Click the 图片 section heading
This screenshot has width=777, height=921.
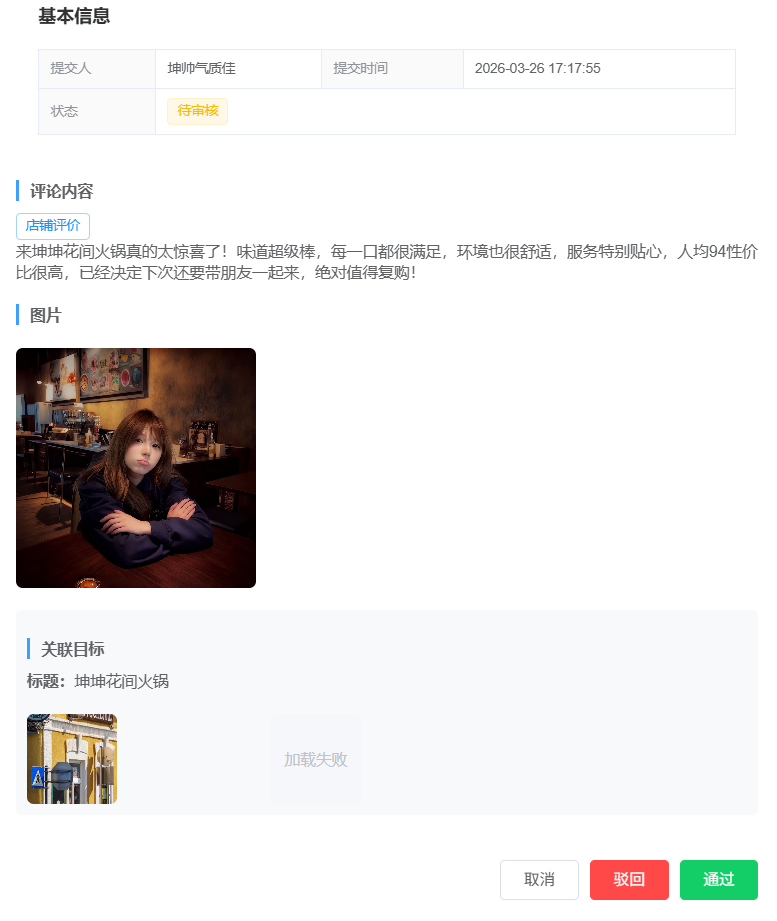[44, 314]
